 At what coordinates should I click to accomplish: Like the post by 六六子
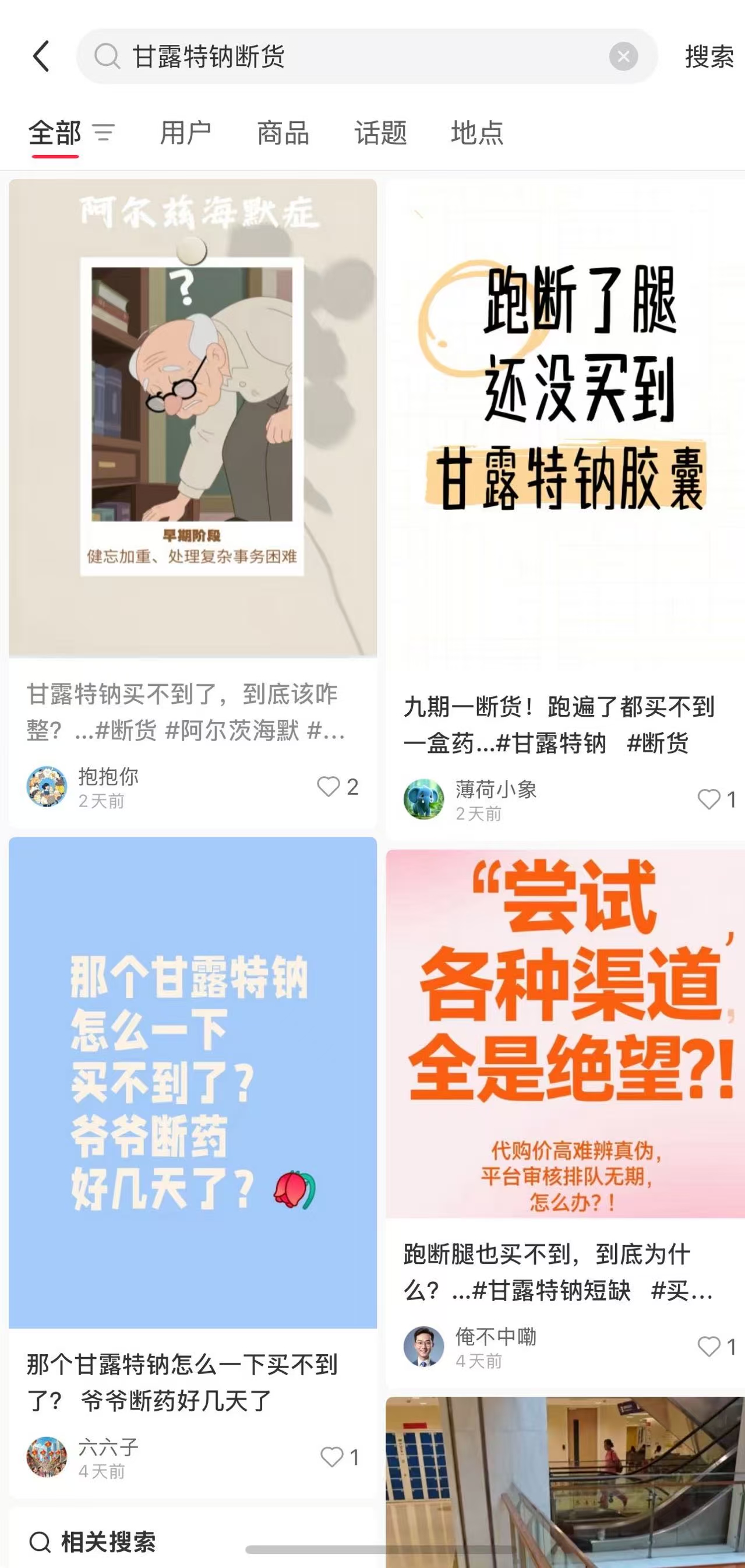tap(331, 1457)
